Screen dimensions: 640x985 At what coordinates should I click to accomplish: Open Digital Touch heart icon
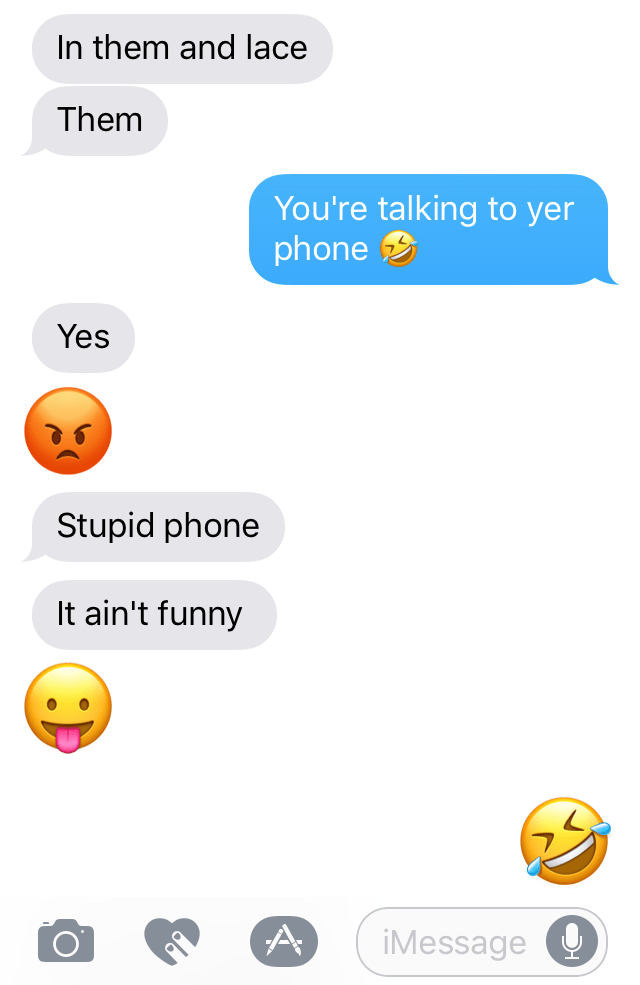pyautogui.click(x=172, y=941)
